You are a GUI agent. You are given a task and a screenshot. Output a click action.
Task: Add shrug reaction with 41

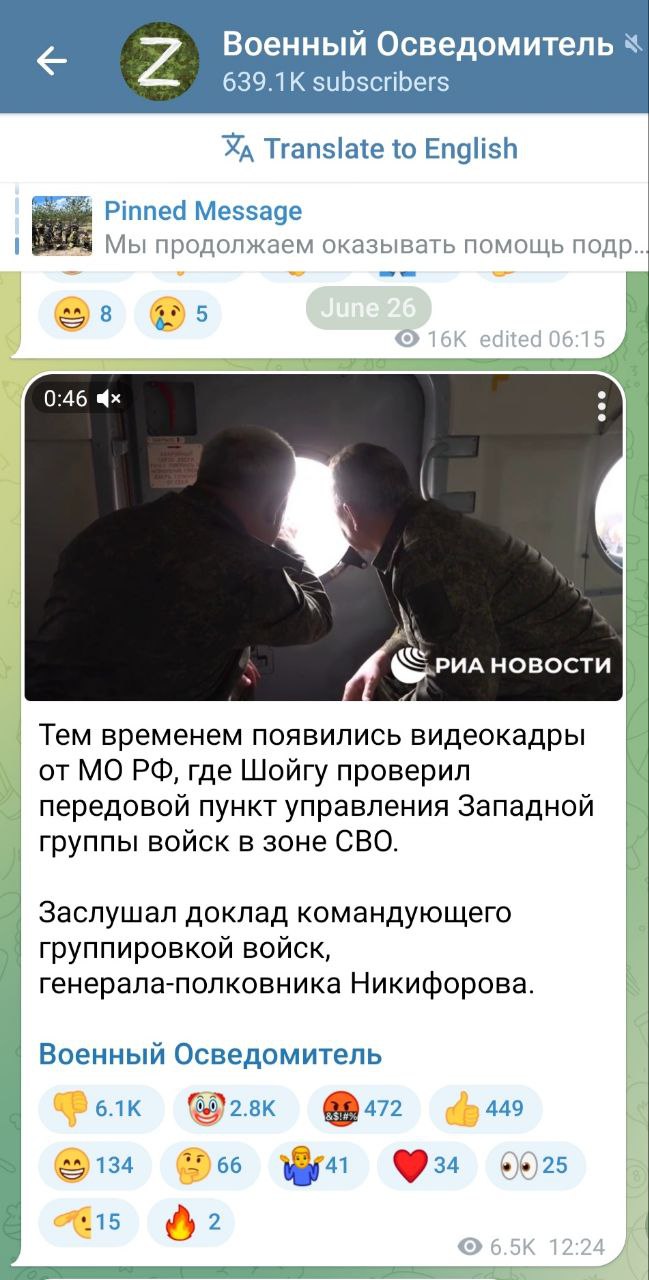coord(316,1165)
